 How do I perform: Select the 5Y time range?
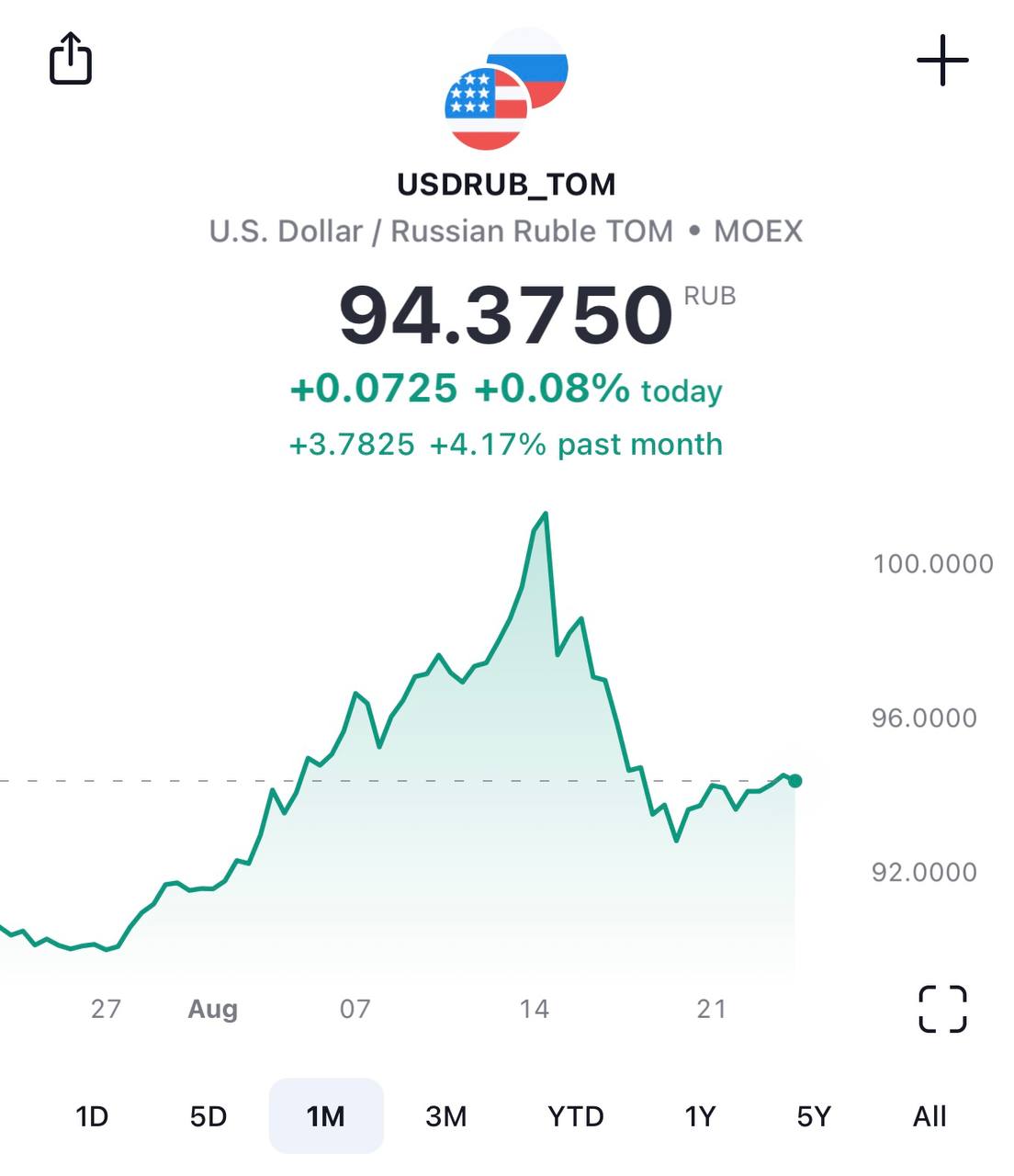pyautogui.click(x=814, y=1116)
